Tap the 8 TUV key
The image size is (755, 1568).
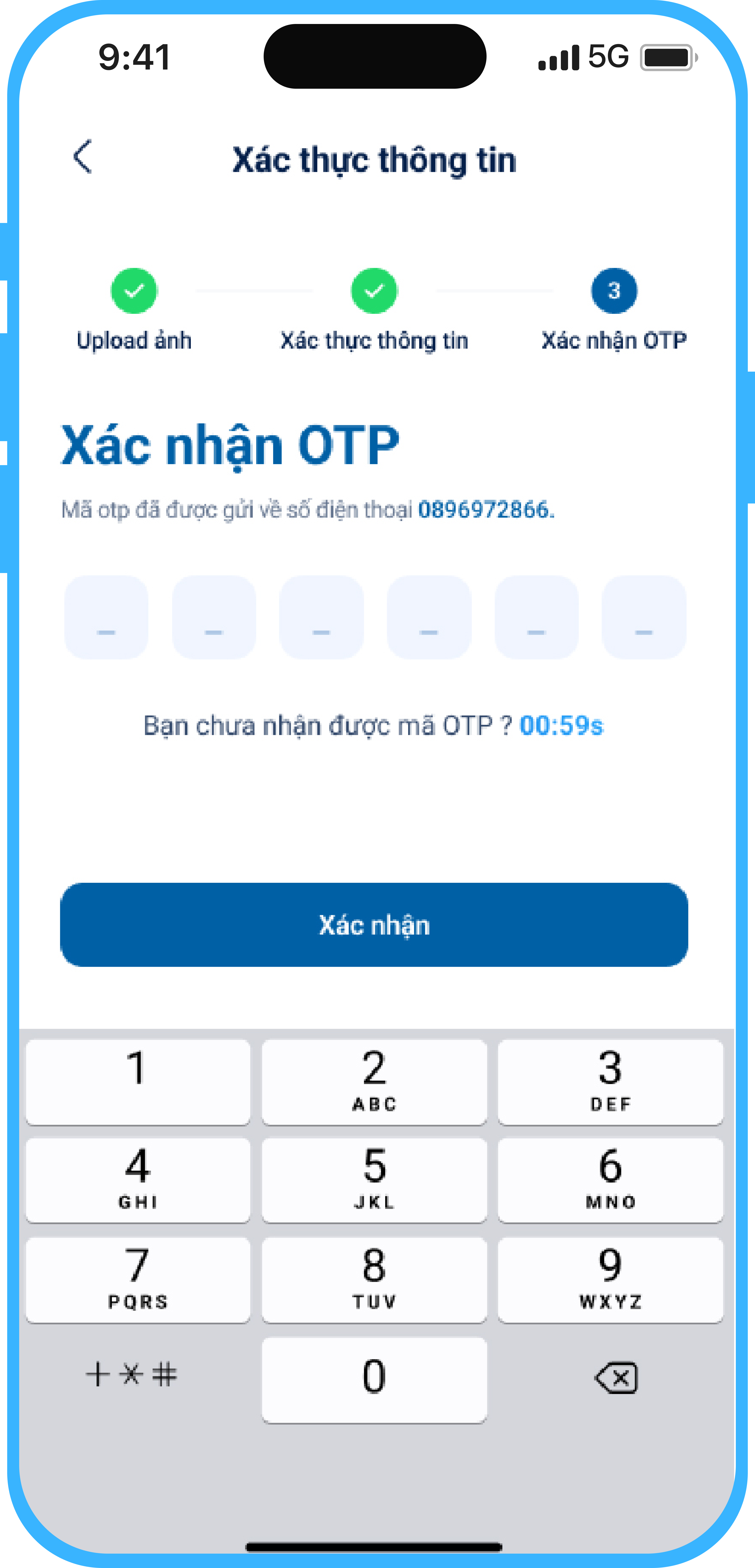(x=374, y=1280)
